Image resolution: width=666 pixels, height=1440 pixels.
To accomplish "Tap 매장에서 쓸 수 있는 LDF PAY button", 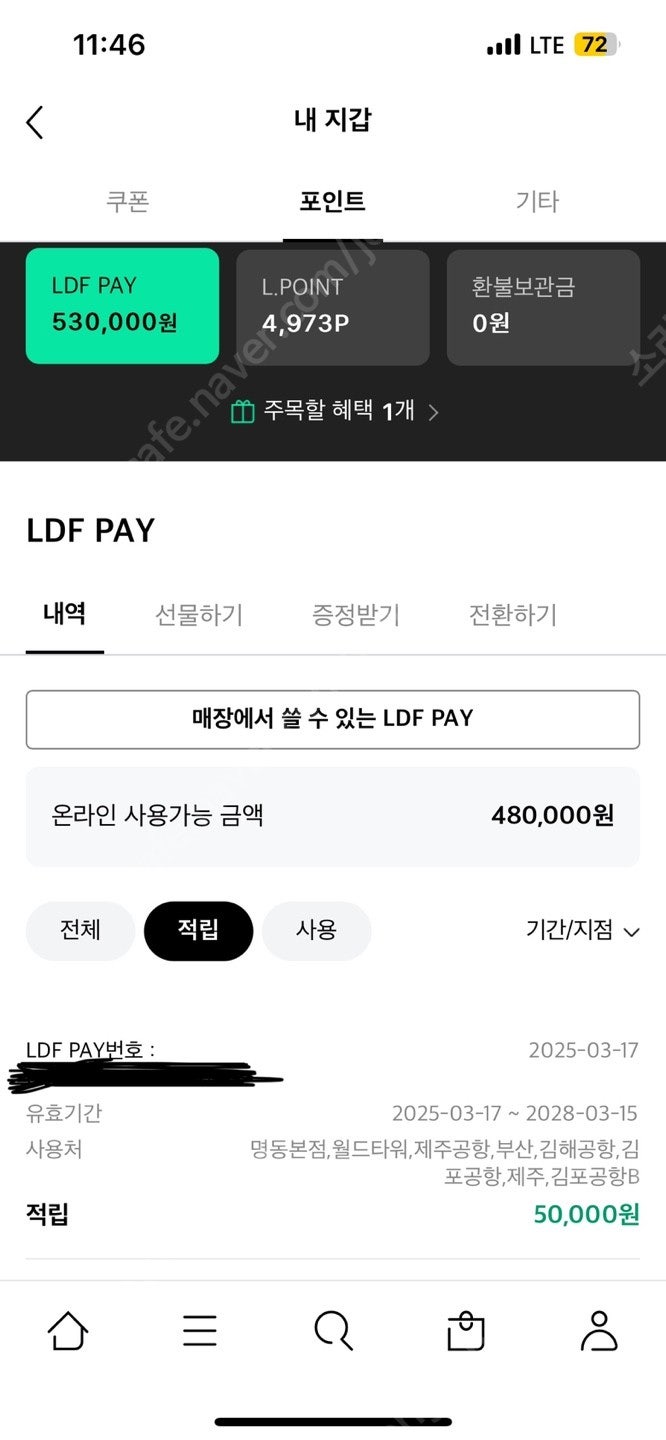I will (333, 719).
